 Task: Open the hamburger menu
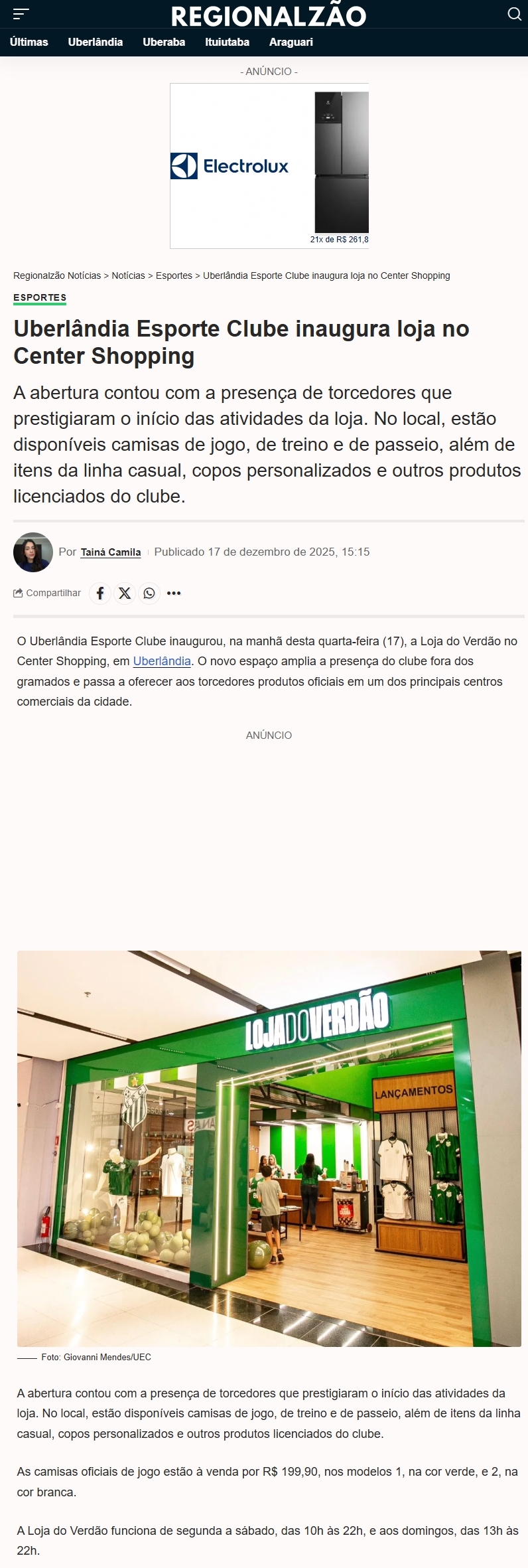coord(21,14)
